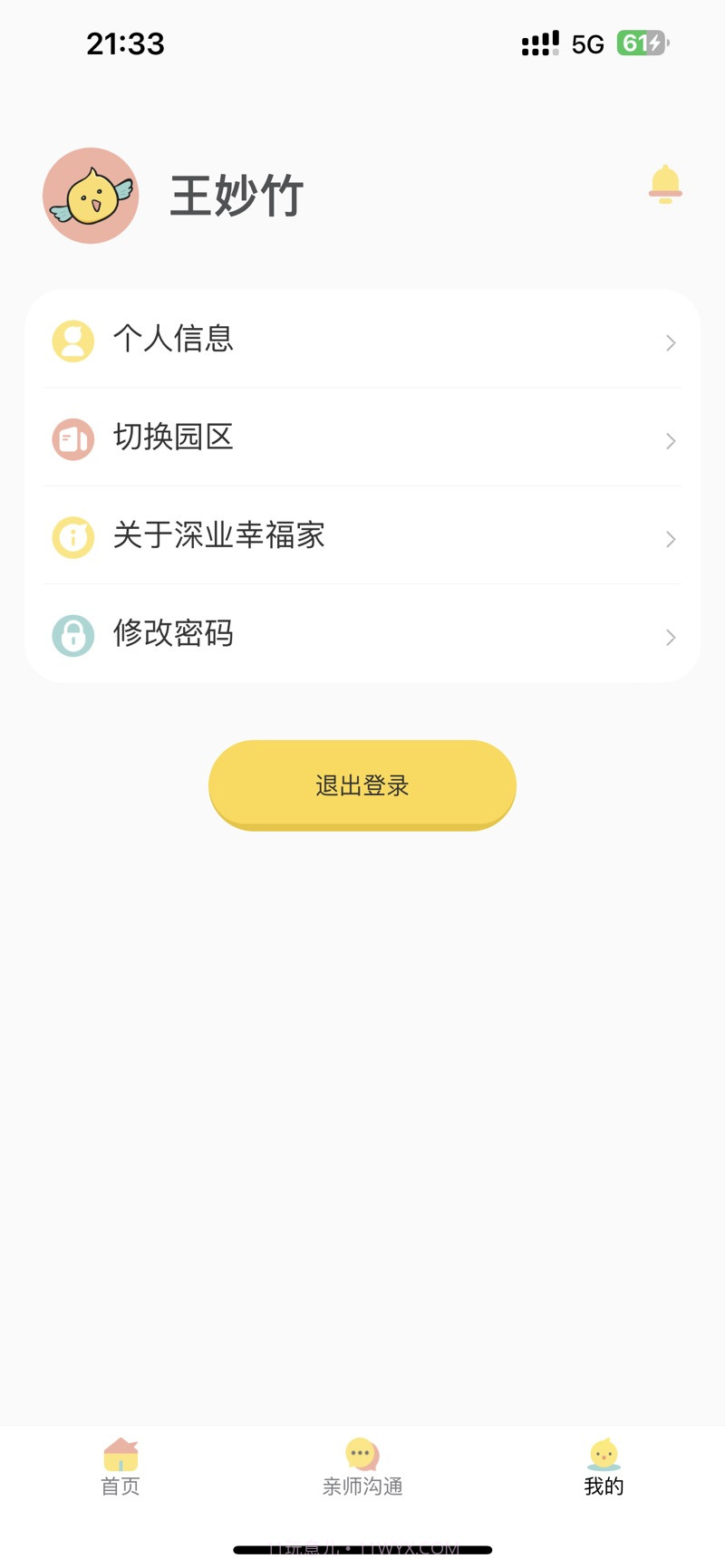Open notifications via the bell icon
725x1568 pixels.
[x=665, y=183]
